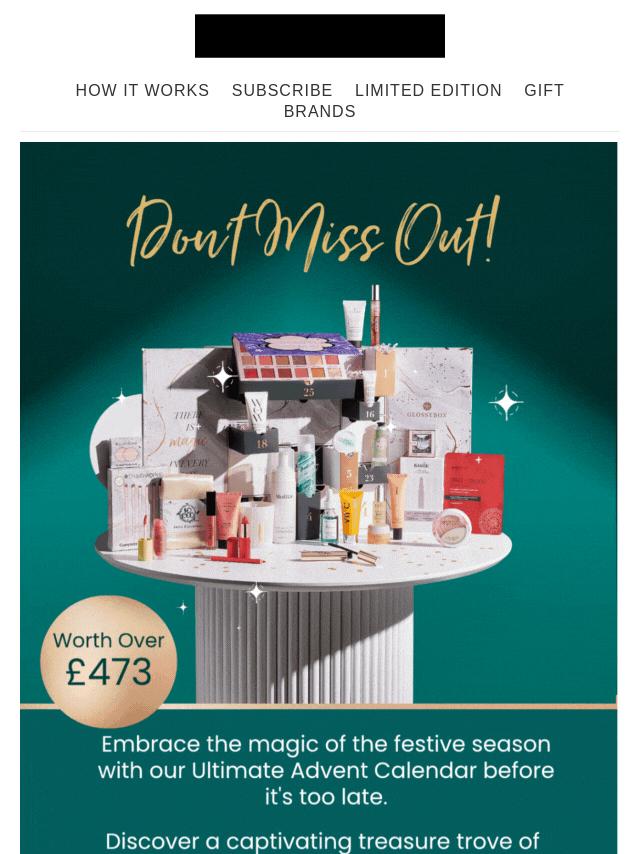Viewport: 640px width, 854px height.
Task: Open the LIMITED EDITION section
Action: 428,90
